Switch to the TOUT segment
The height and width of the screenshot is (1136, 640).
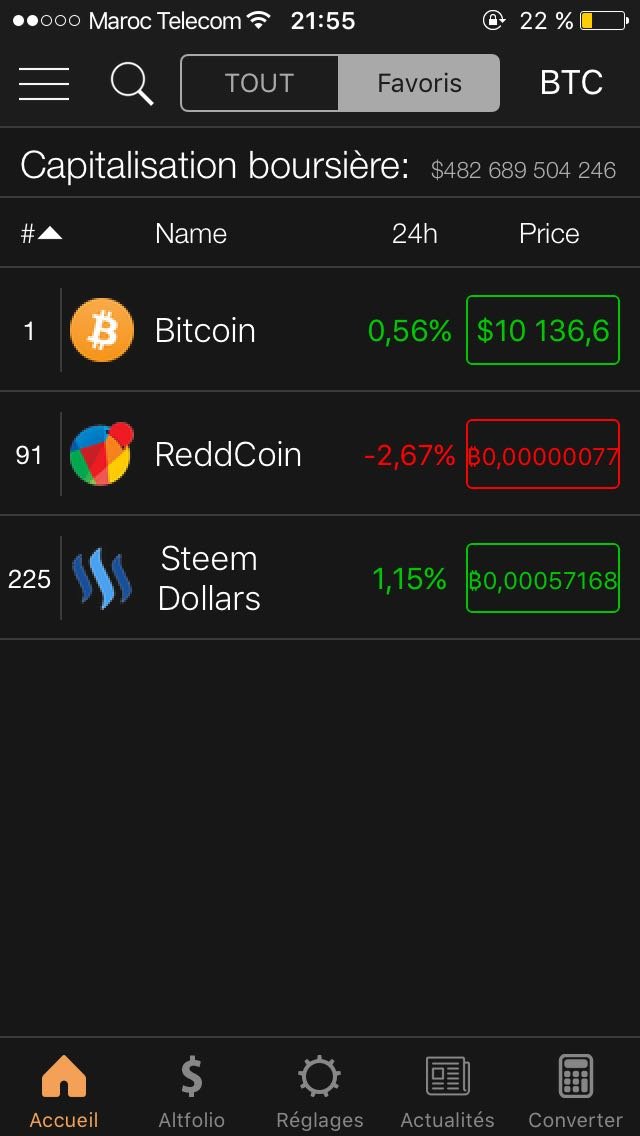point(260,83)
